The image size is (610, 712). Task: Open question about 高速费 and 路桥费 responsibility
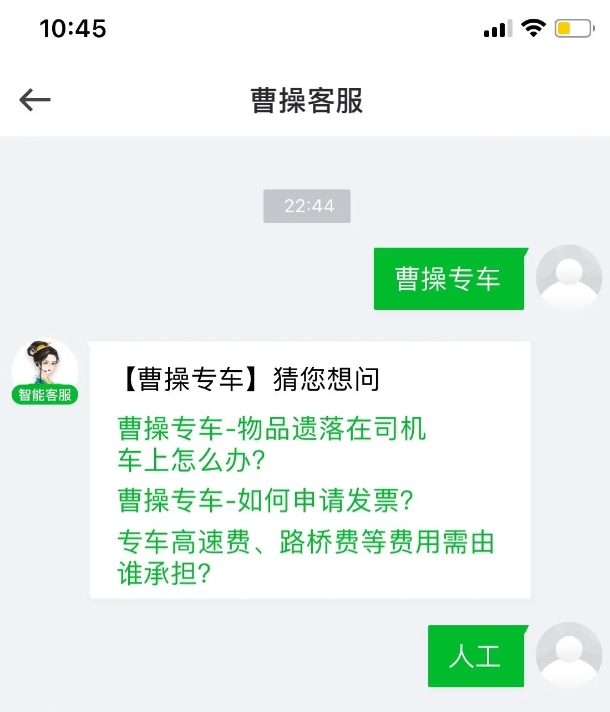tap(306, 558)
